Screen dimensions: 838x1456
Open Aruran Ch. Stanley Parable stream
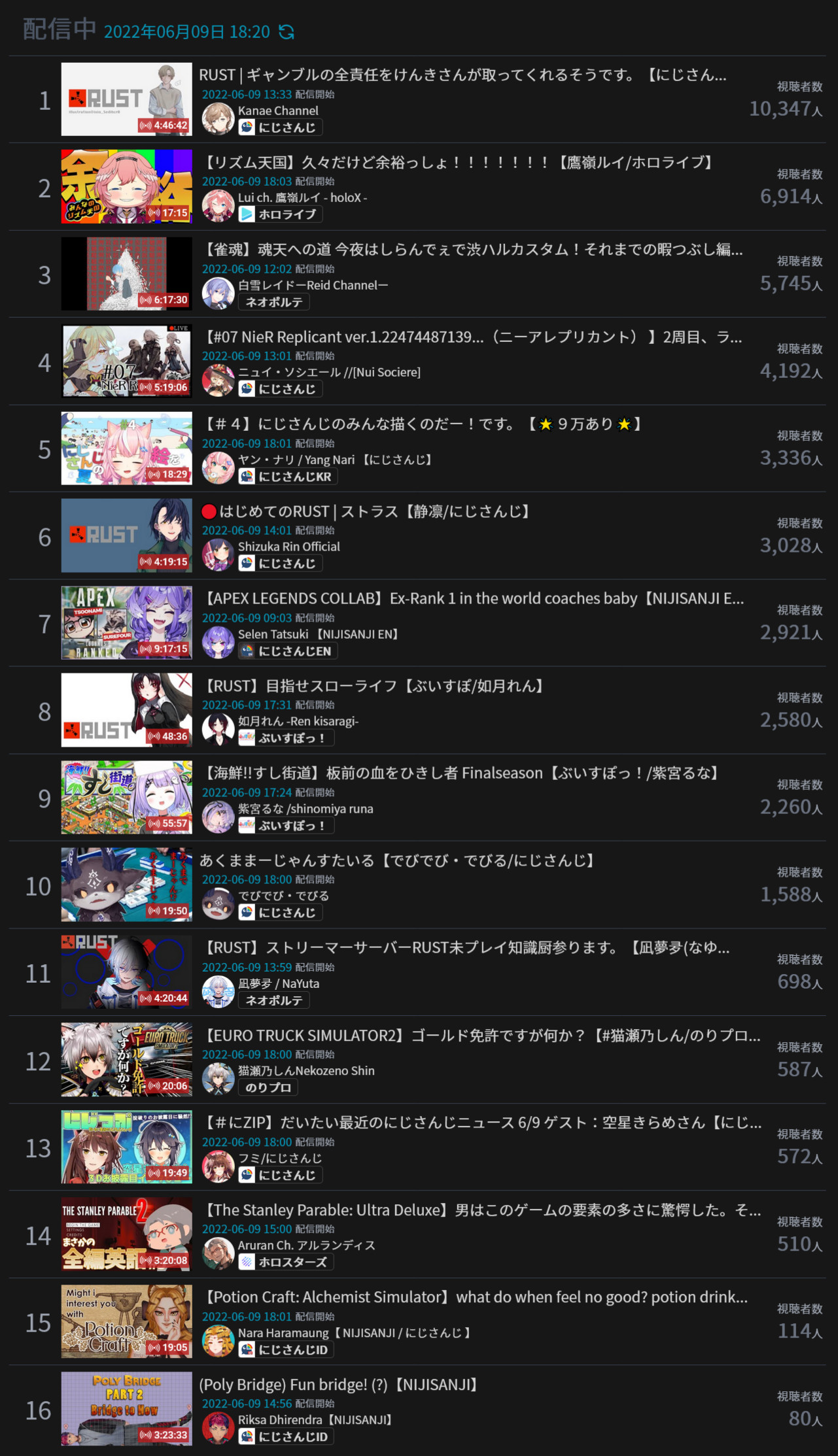click(482, 1210)
